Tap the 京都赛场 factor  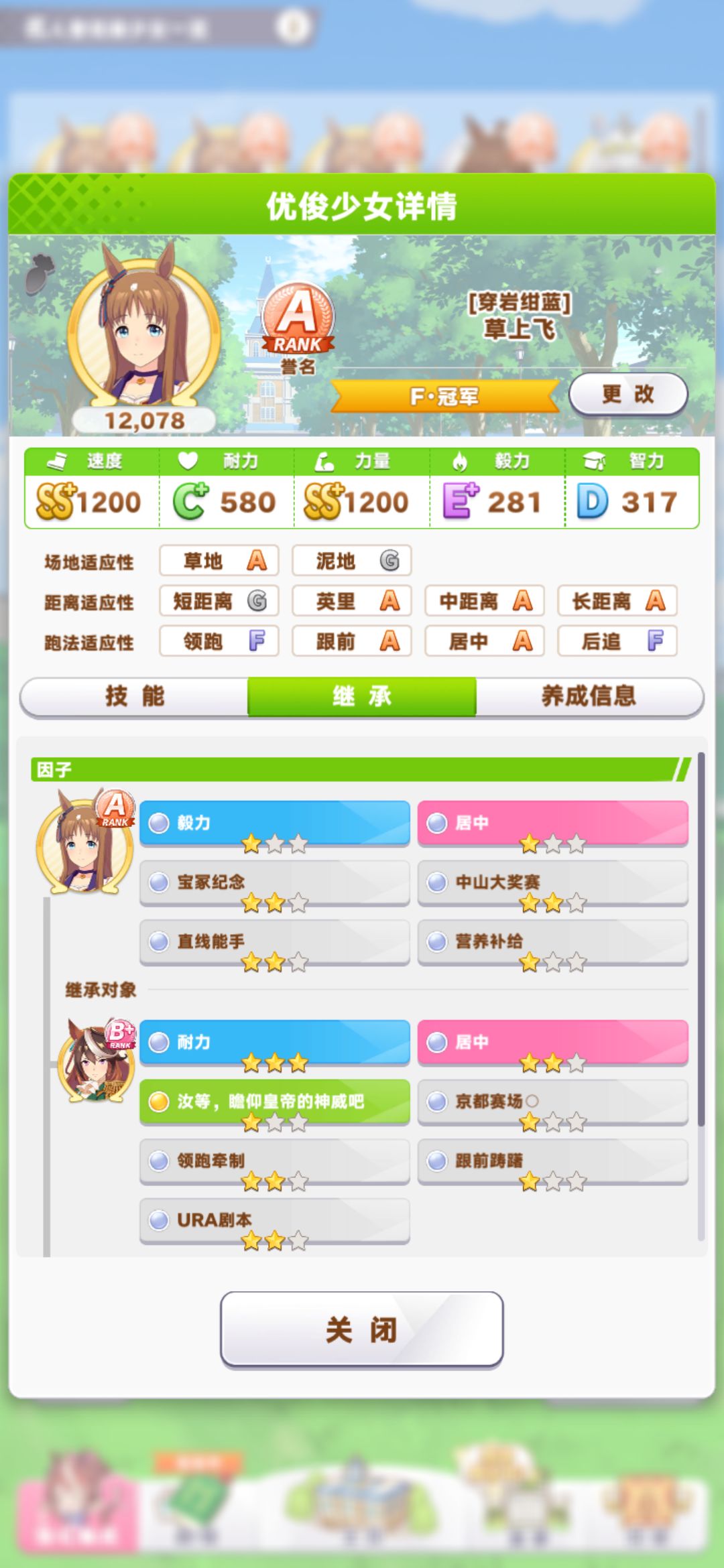coord(553,1102)
